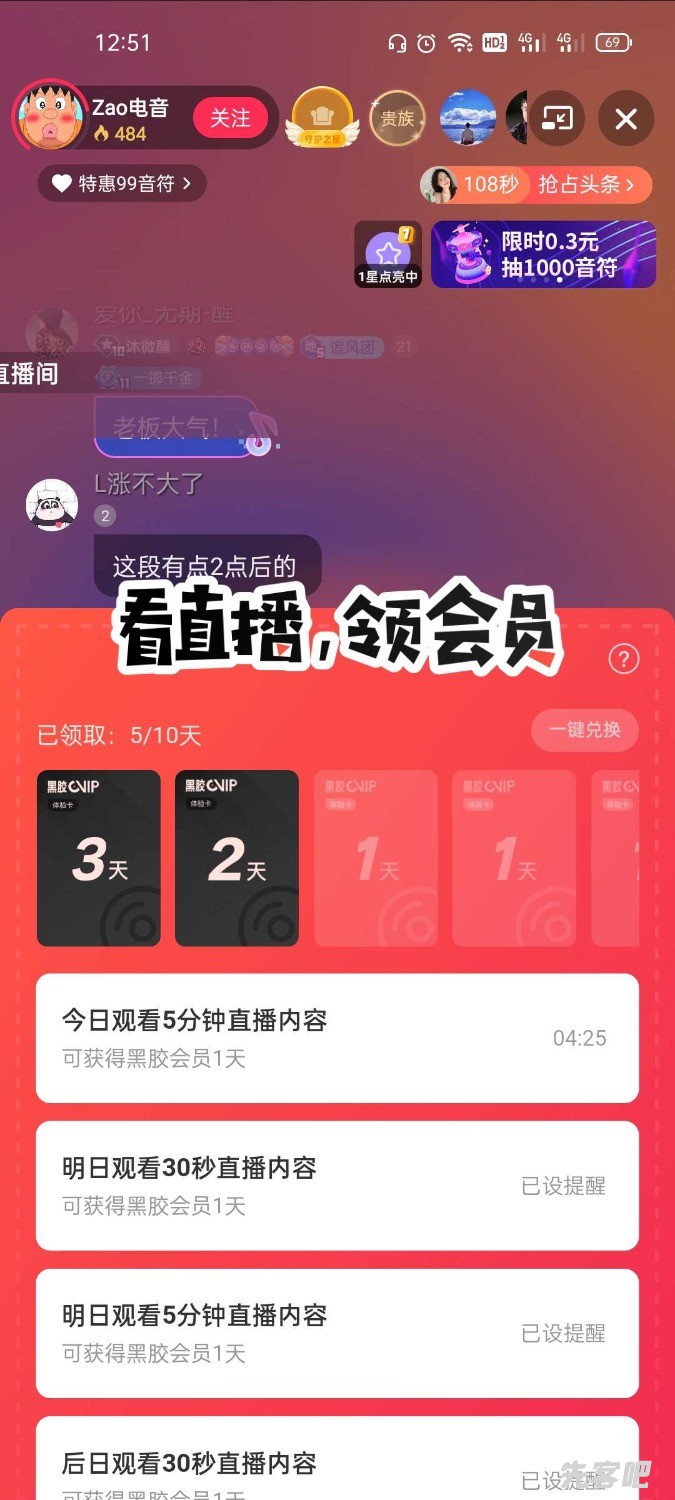Open the 贵族 nobility badge
This screenshot has height=1500, width=675.
pos(397,119)
